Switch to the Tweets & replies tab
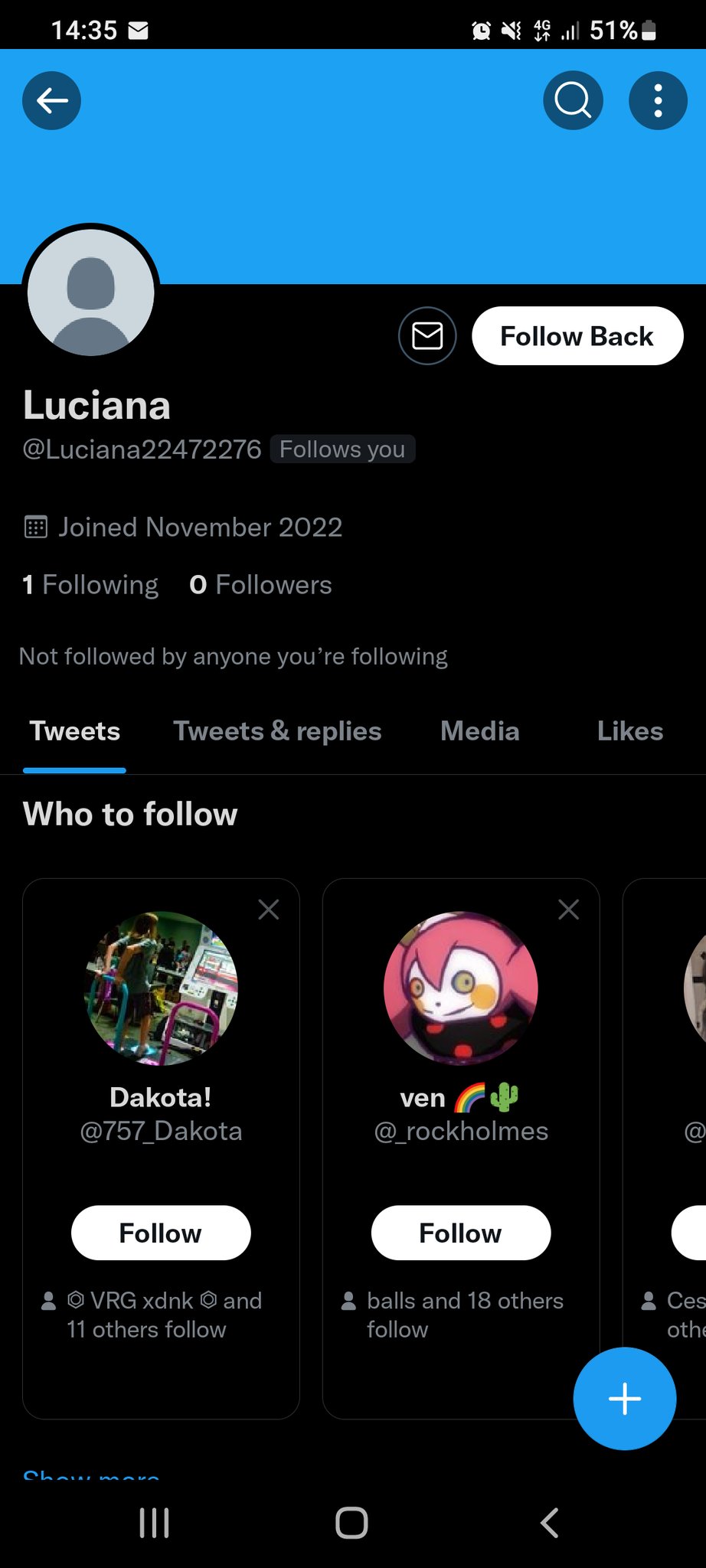The image size is (706, 1568). tap(277, 731)
